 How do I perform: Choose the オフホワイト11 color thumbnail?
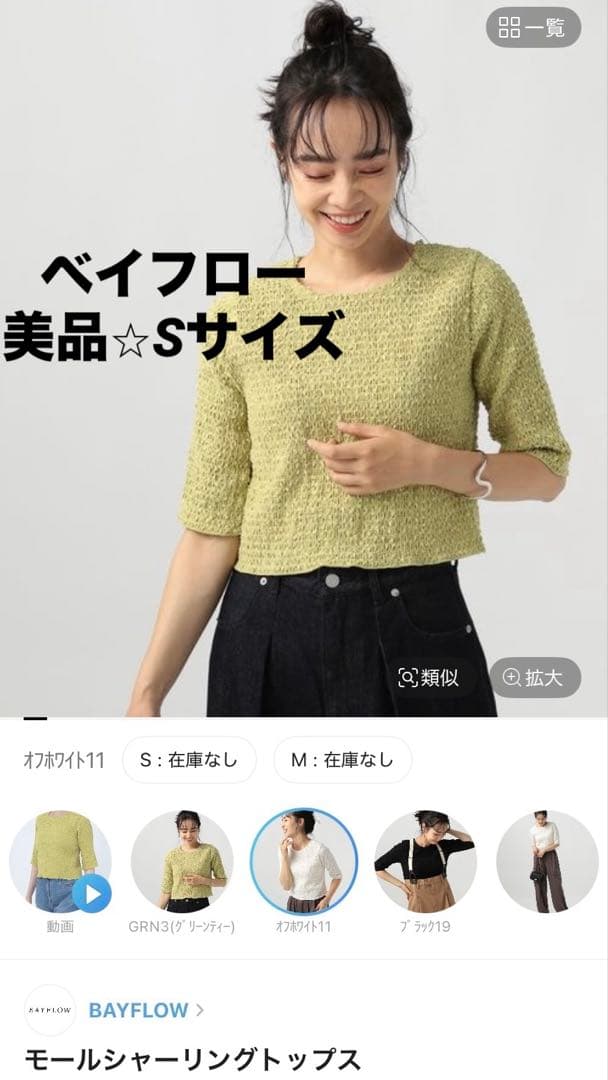[304, 862]
